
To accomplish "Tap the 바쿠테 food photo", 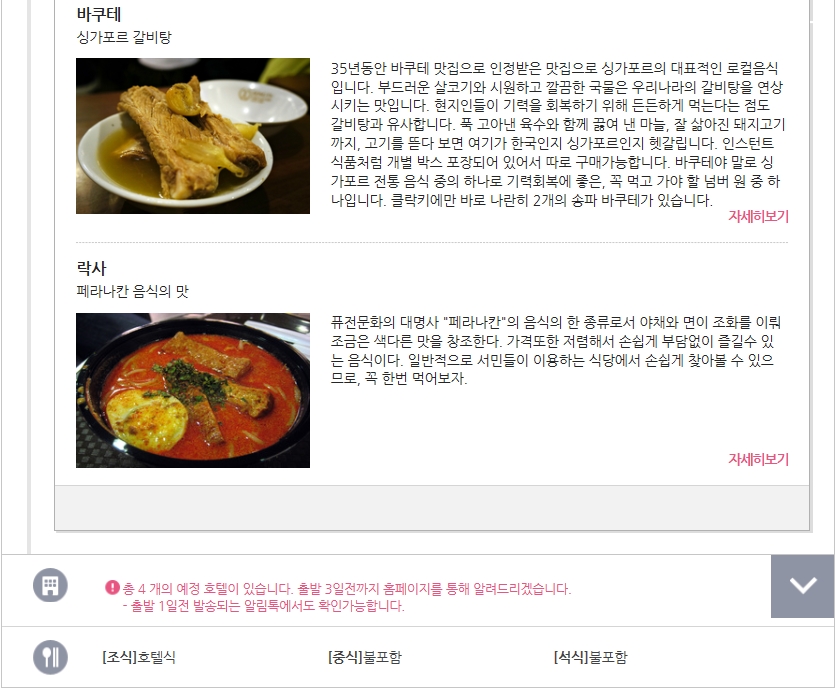I will coord(193,136).
